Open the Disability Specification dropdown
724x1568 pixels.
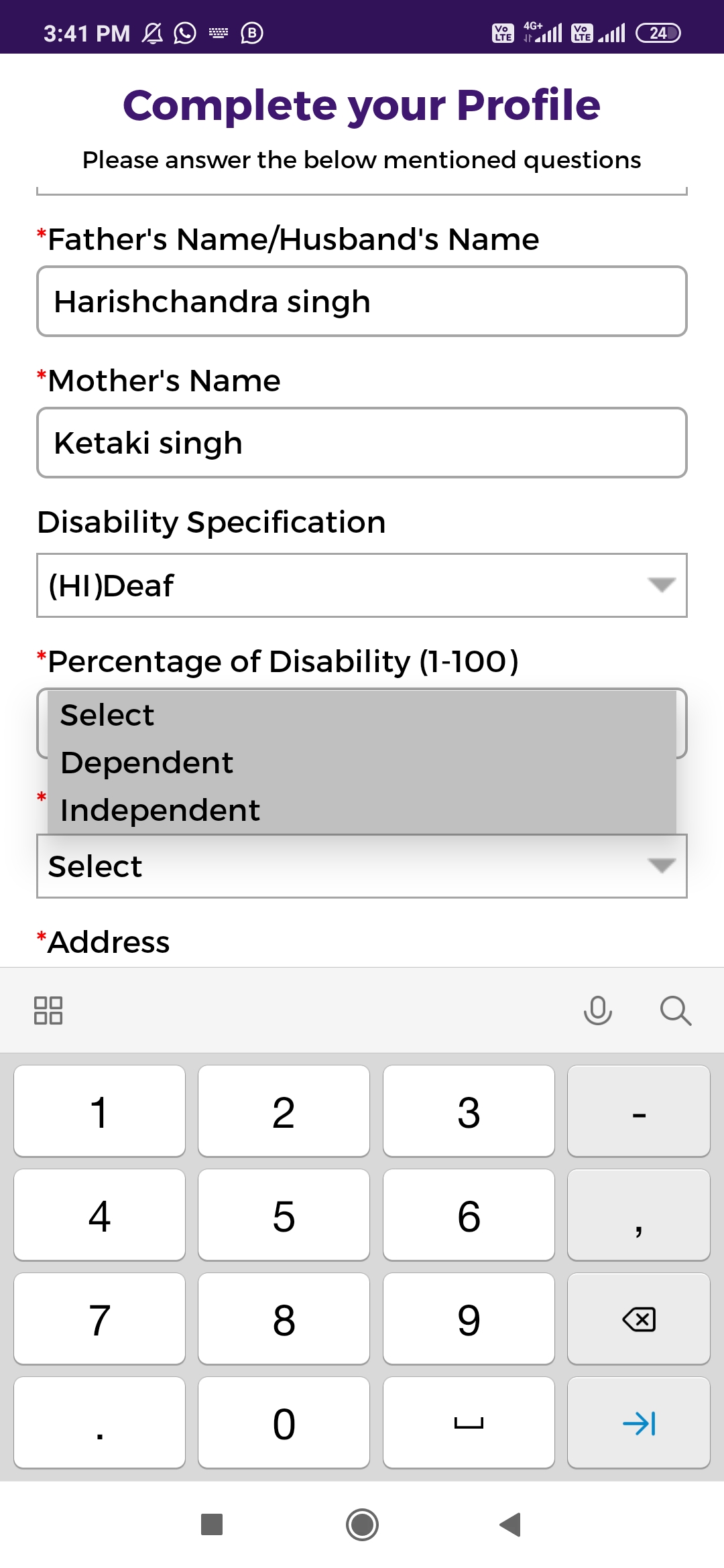(x=362, y=585)
